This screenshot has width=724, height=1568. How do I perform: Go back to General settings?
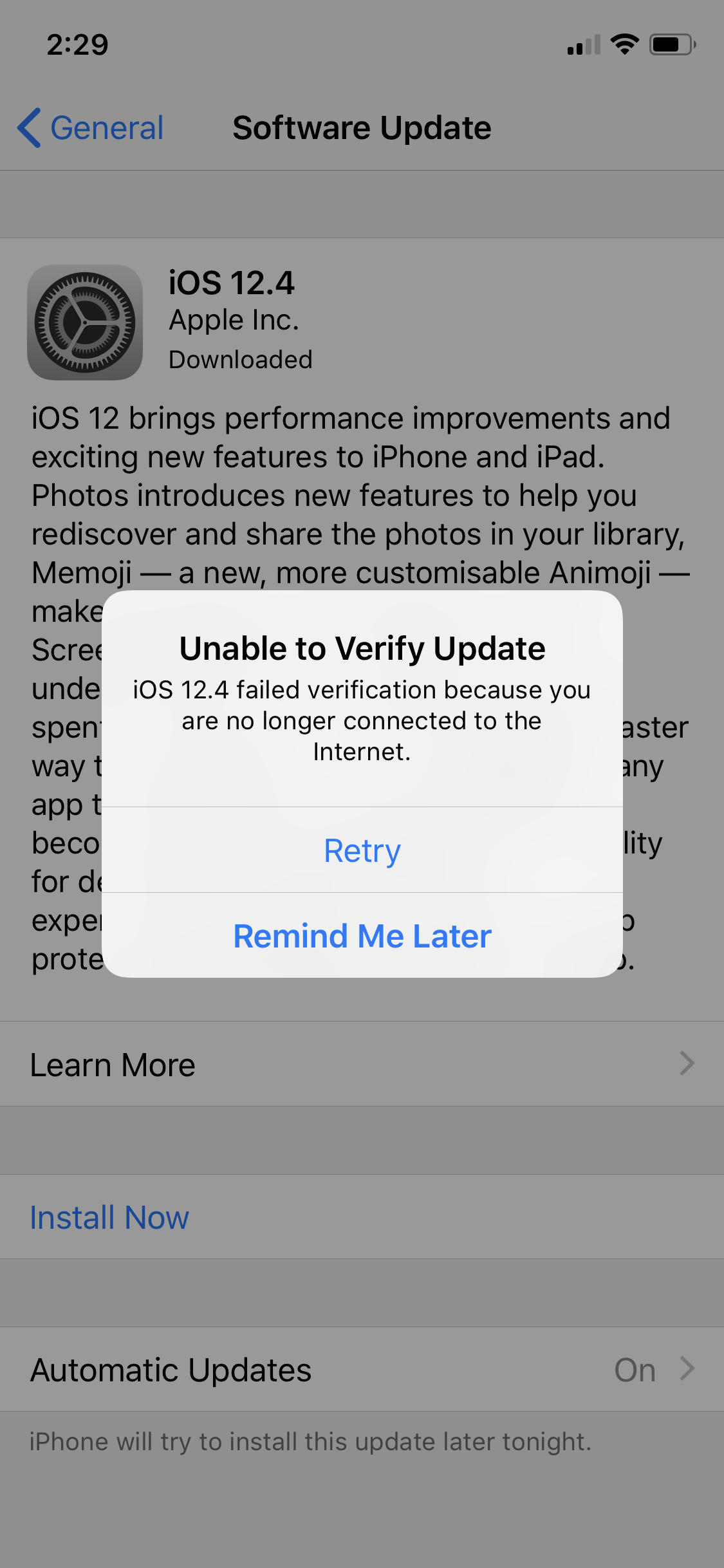[91, 127]
